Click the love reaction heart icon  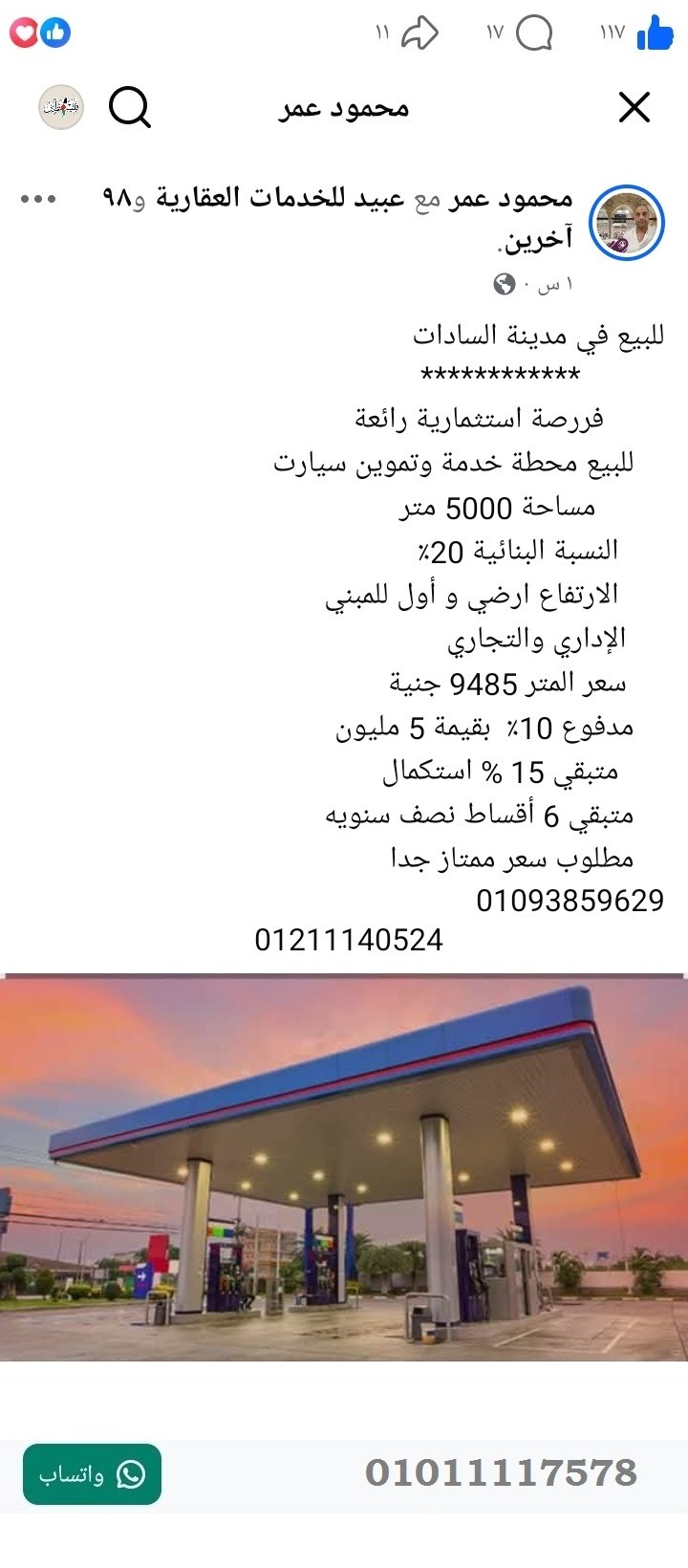[x=24, y=32]
